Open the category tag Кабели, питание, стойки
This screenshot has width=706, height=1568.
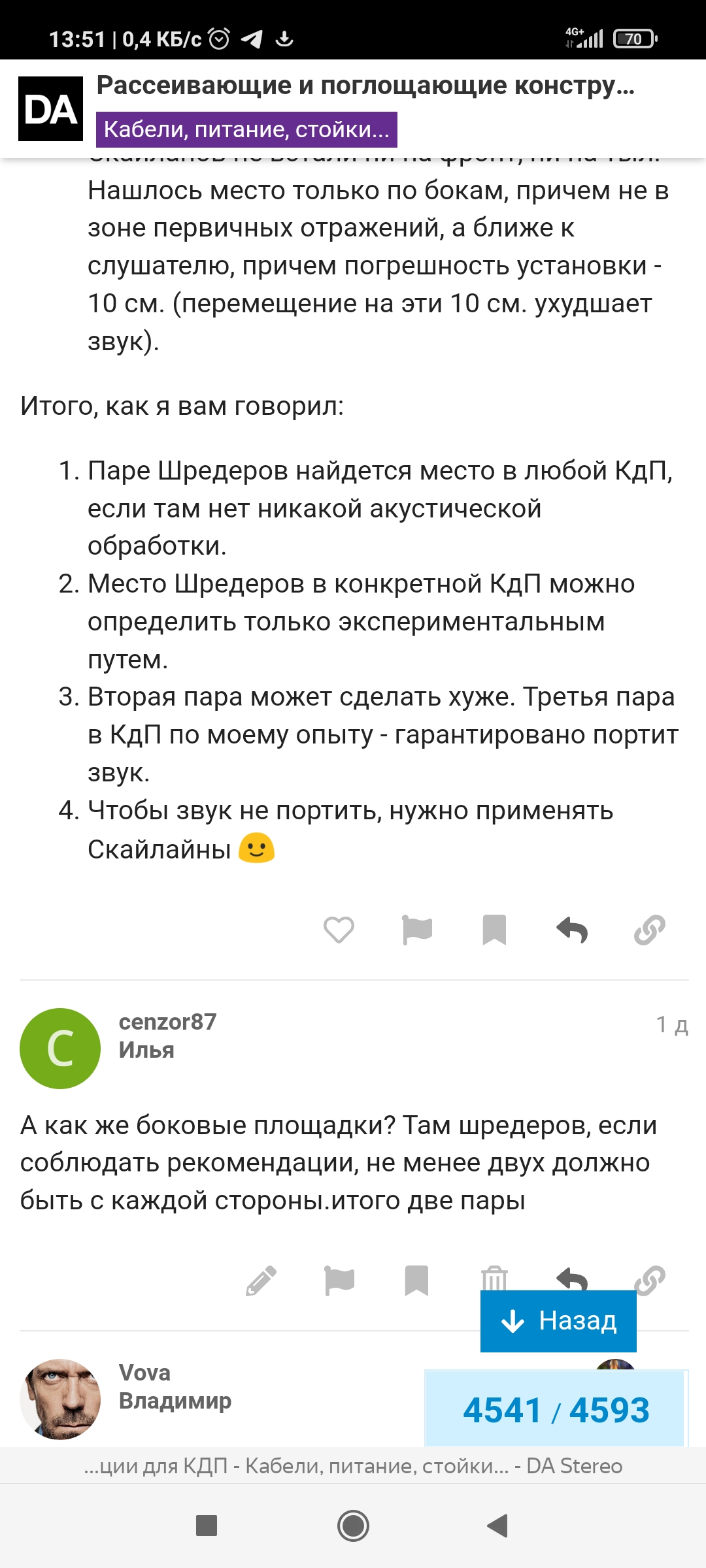coord(246,129)
